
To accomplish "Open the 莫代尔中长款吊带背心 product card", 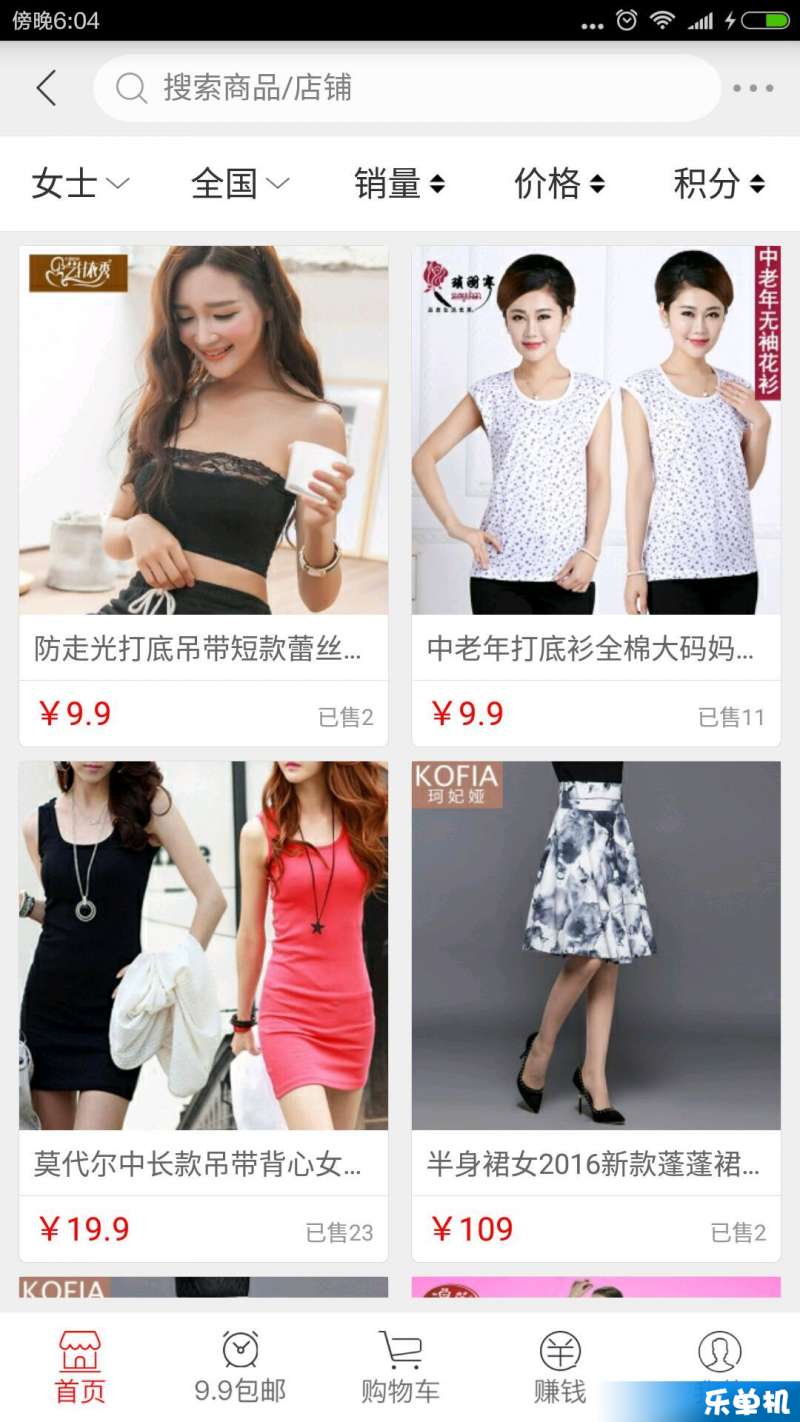I will pyautogui.click(x=204, y=1011).
